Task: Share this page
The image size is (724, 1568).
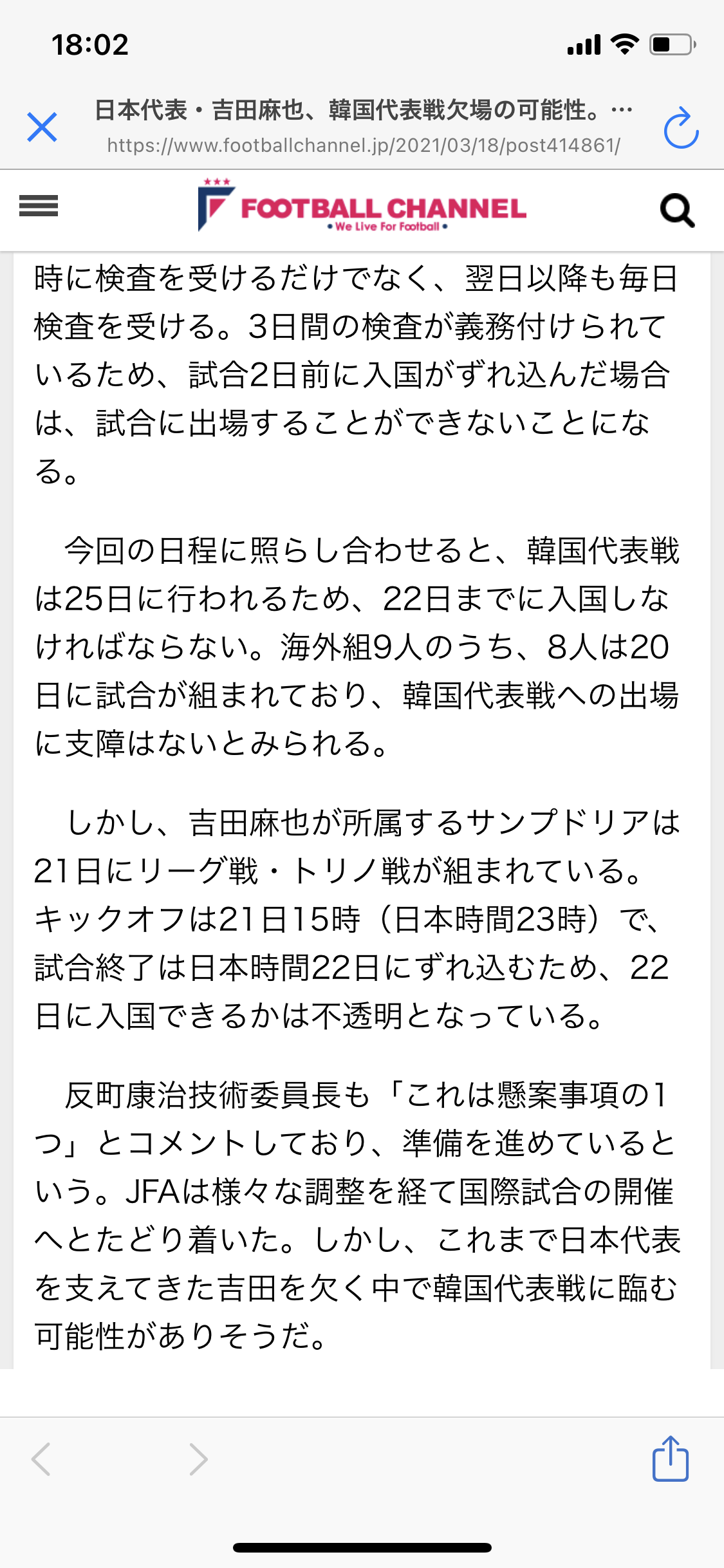Action: point(671,1459)
